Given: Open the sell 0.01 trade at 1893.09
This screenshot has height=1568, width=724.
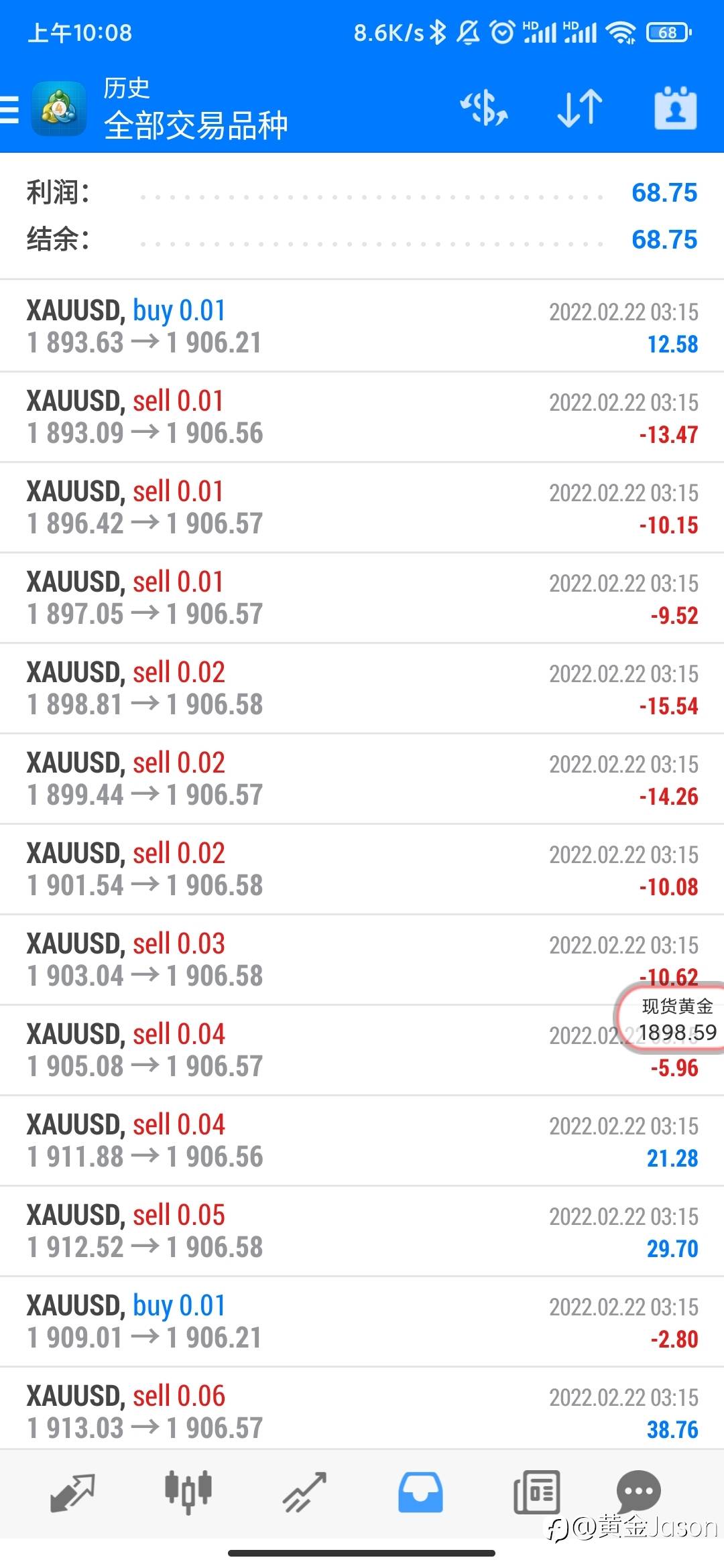Looking at the screenshot, I should tap(362, 417).
